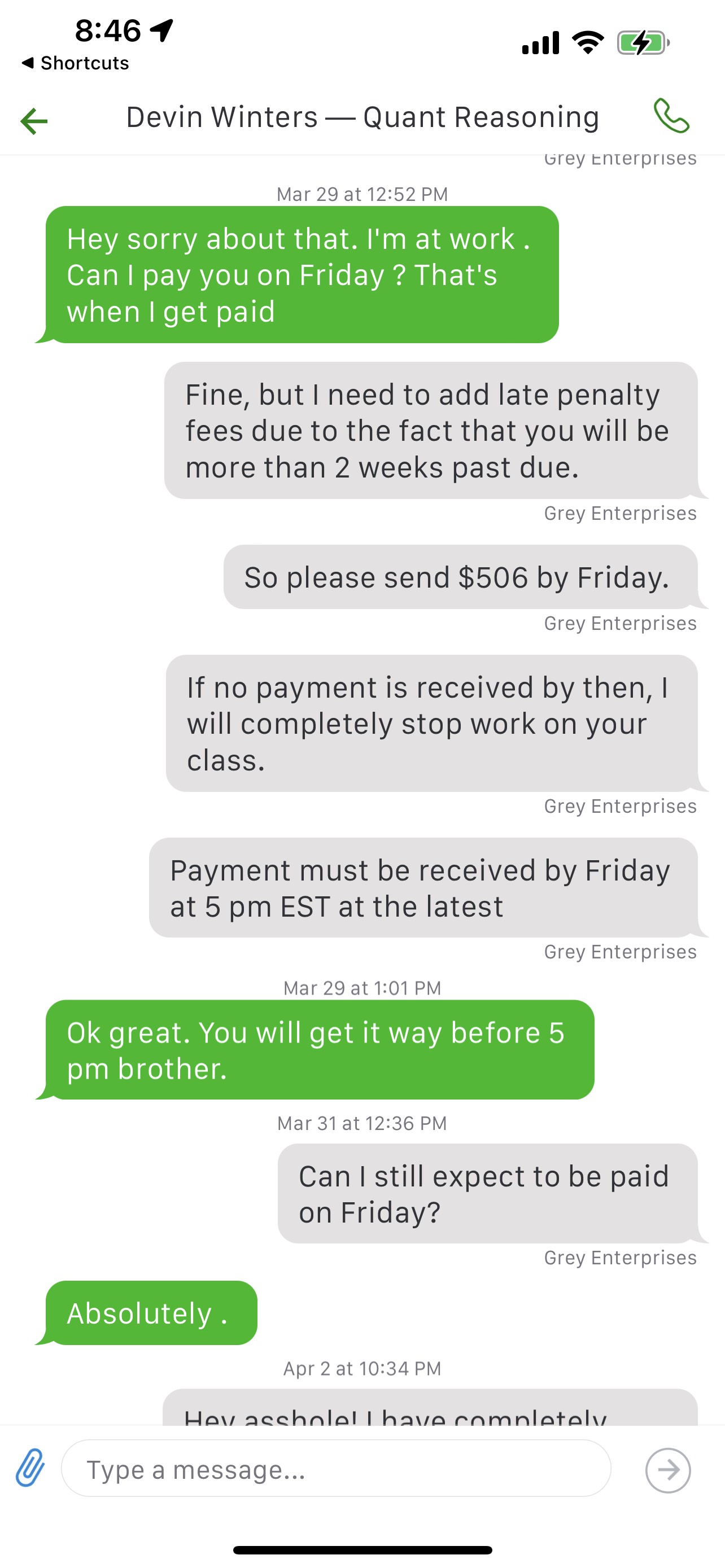Image resolution: width=725 pixels, height=1568 pixels.
Task: Attach a file with the paperclip
Action: (30, 1468)
